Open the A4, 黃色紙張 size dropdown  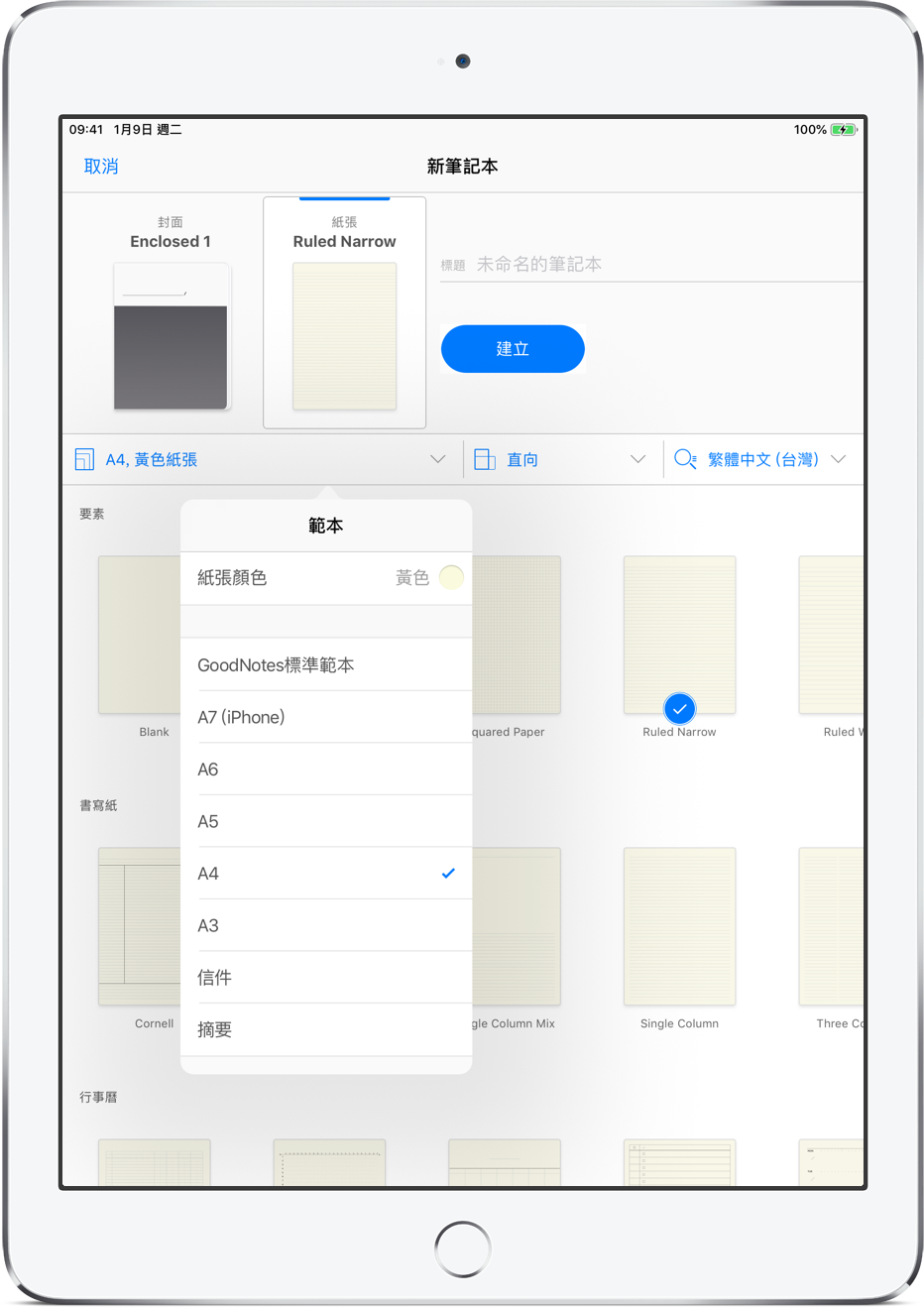click(261, 459)
